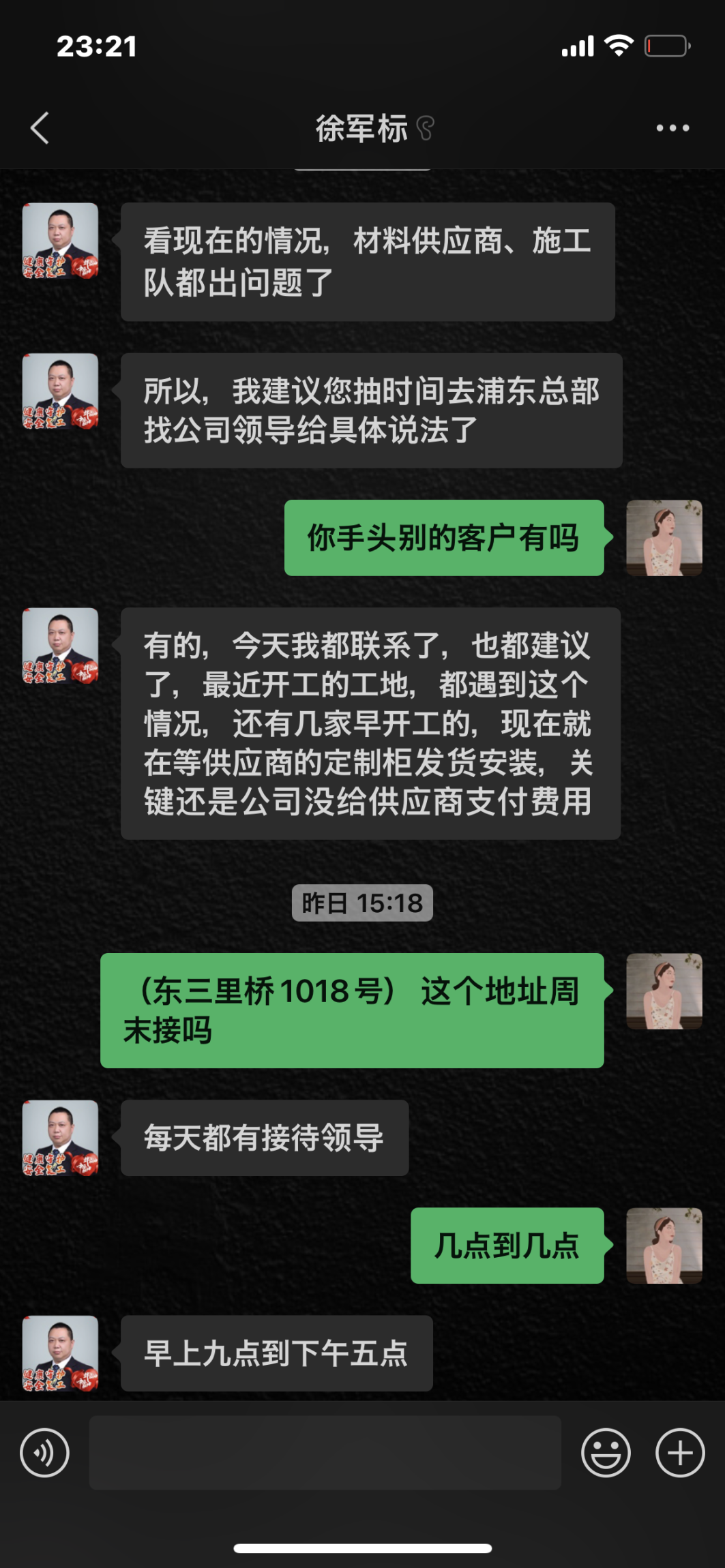Go back to the chat list

[40, 127]
